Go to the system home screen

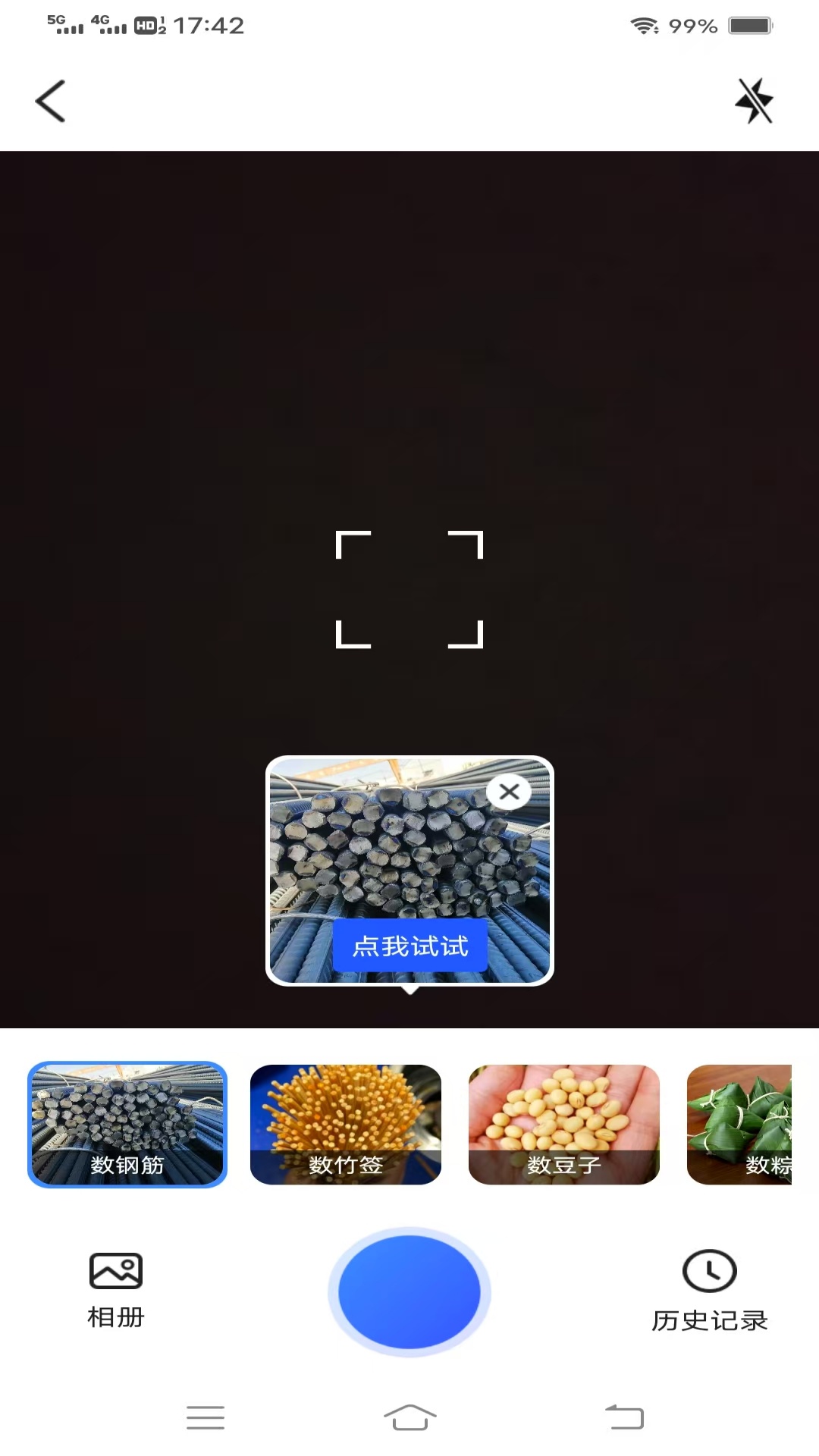pos(409,1417)
